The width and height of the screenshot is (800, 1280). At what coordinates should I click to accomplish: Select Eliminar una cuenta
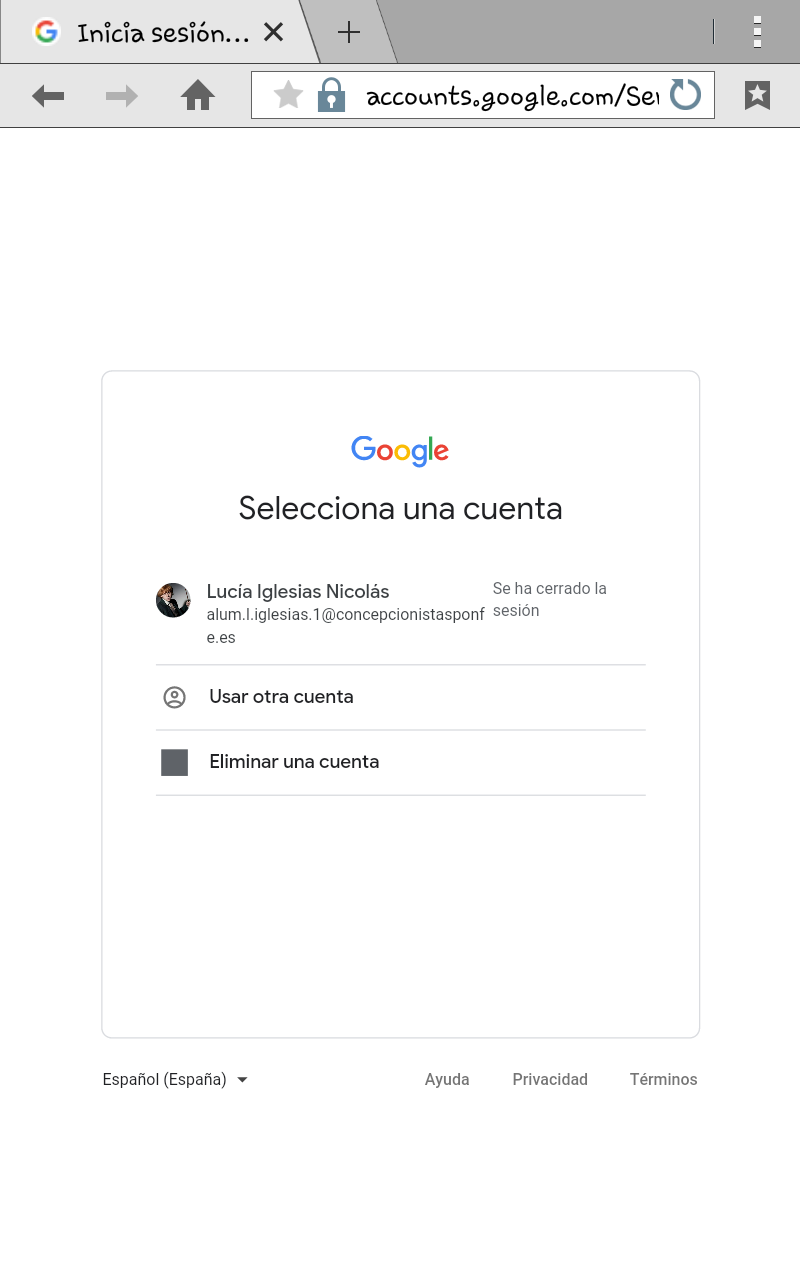pyautogui.click(x=400, y=762)
